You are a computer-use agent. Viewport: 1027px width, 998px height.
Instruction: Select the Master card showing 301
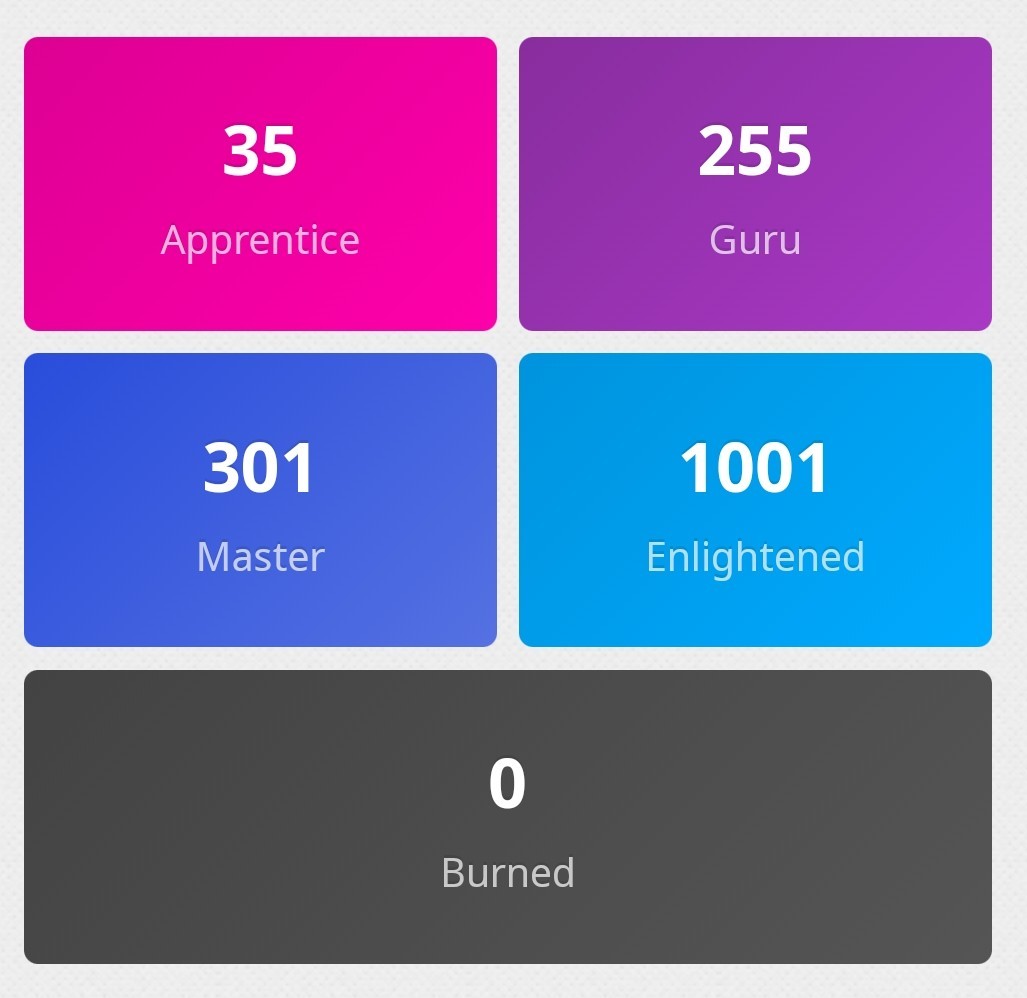click(x=260, y=500)
